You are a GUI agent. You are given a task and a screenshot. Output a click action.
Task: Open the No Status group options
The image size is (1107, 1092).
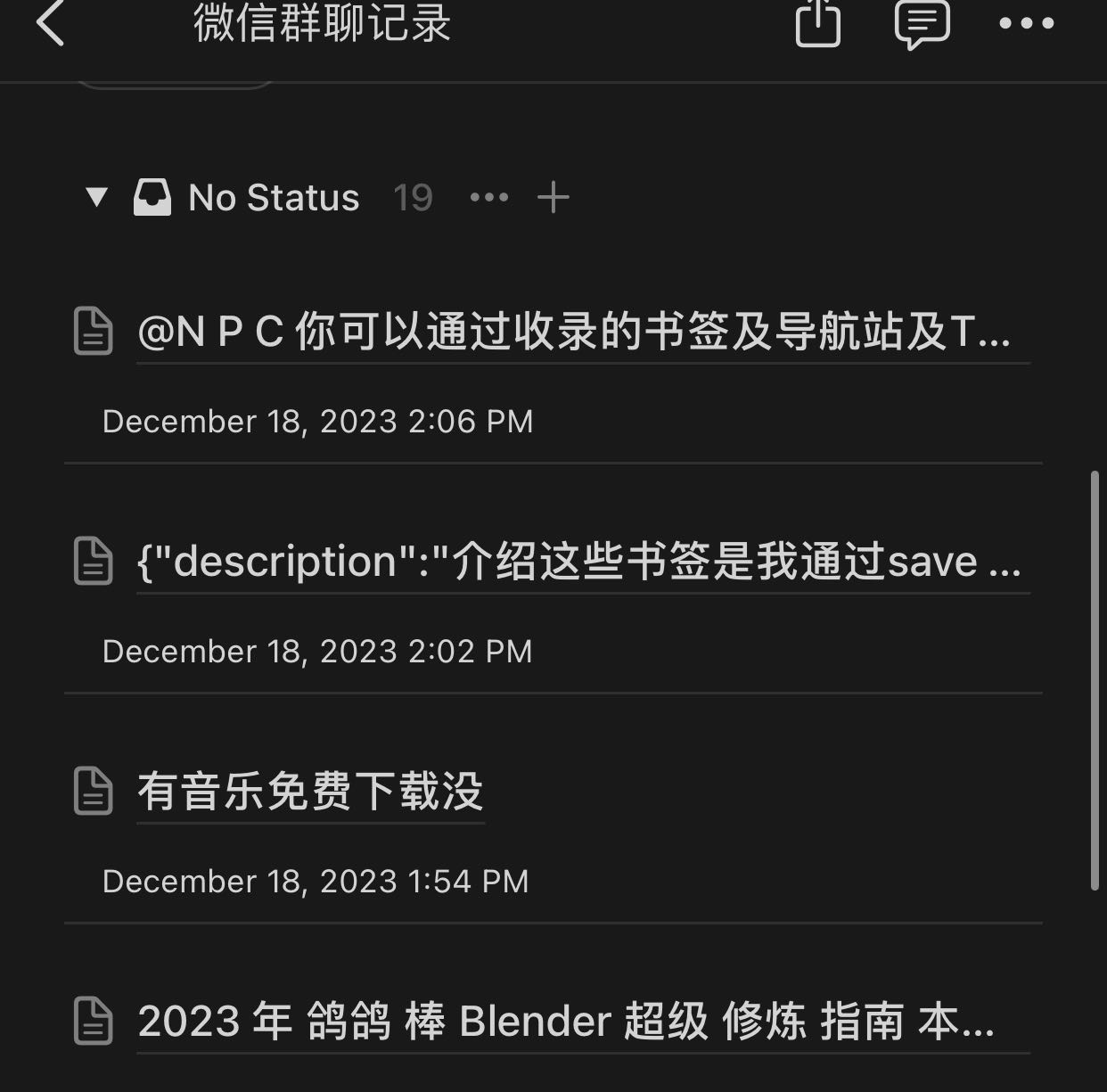pyautogui.click(x=488, y=197)
